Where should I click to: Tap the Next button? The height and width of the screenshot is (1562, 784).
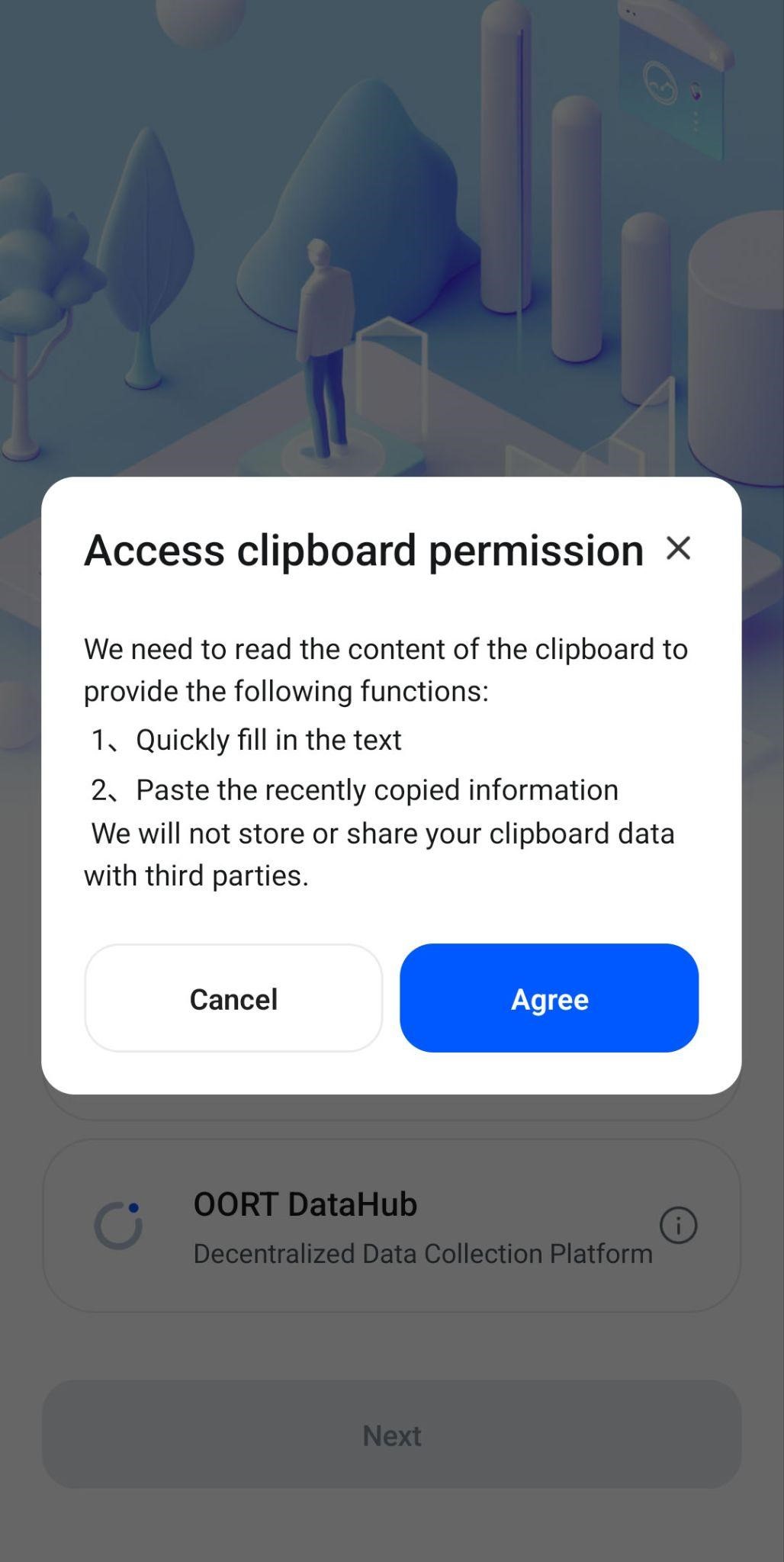pyautogui.click(x=391, y=1435)
